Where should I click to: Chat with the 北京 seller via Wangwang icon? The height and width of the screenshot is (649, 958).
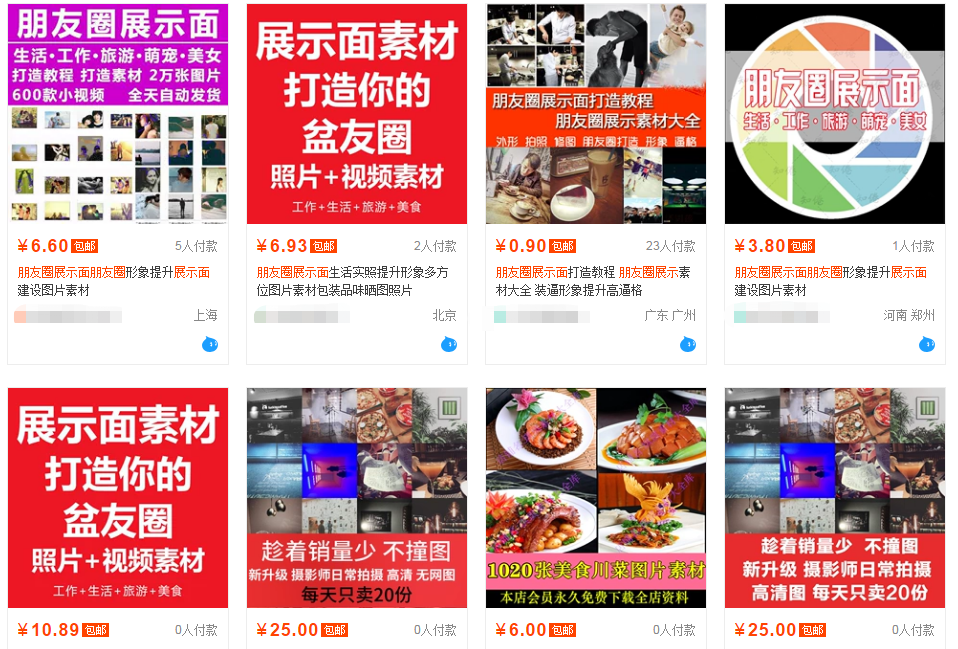(449, 344)
